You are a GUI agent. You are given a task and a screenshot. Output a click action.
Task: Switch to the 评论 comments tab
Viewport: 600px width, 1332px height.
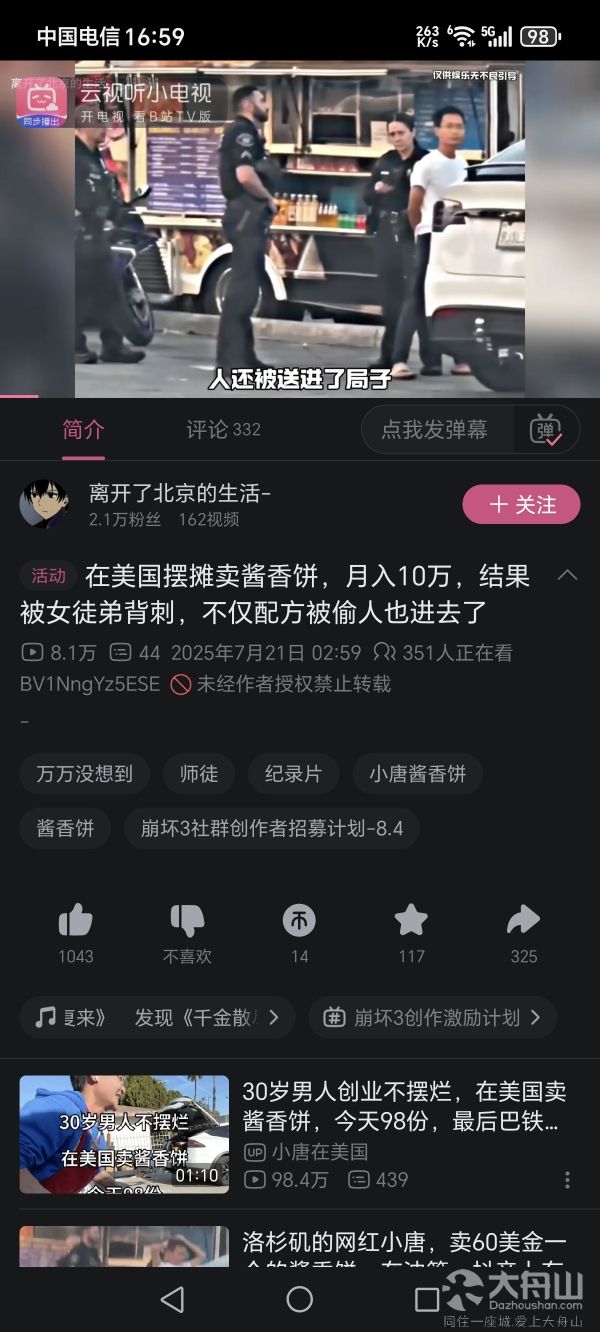(222, 430)
